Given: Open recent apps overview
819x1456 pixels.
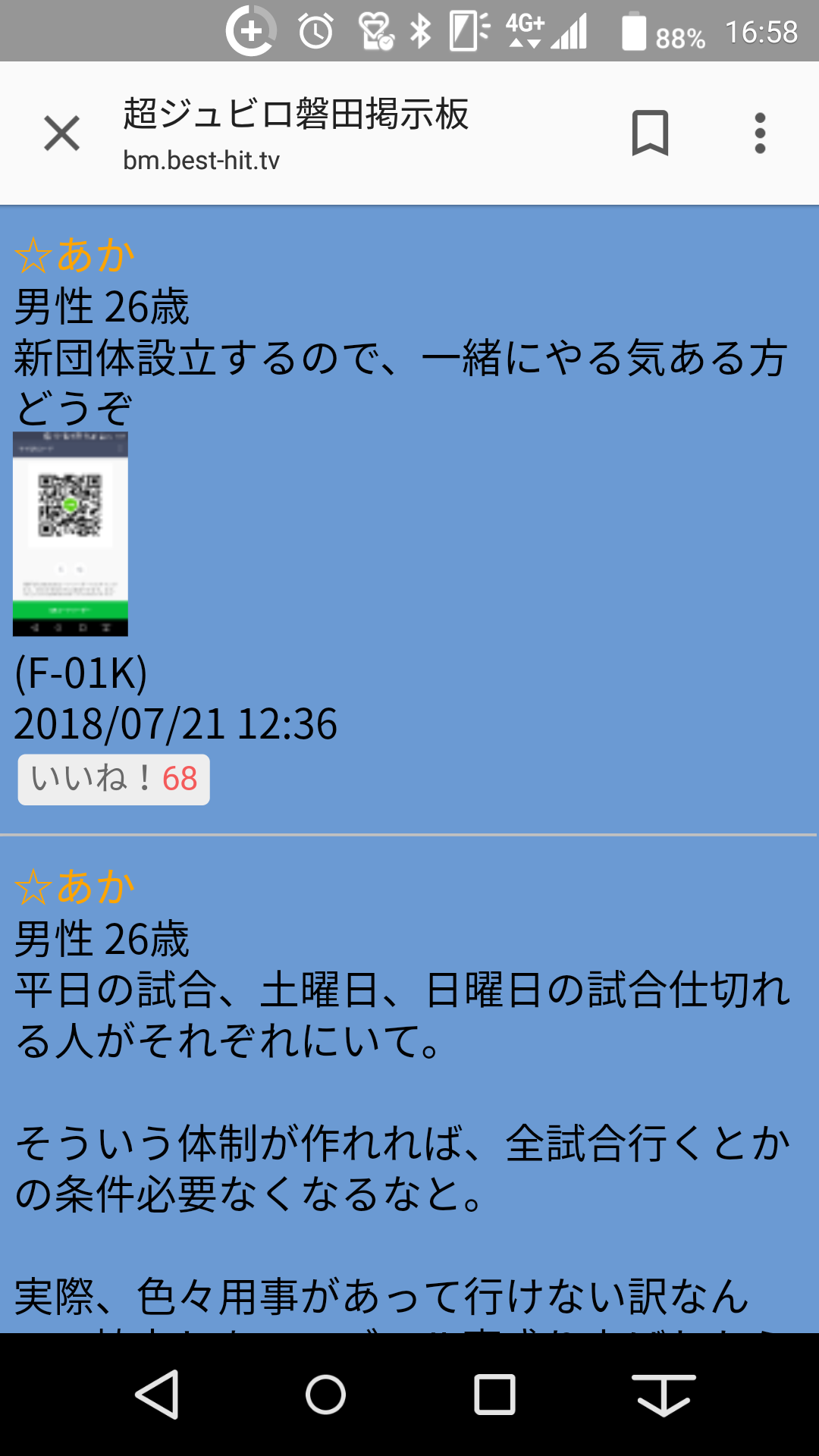Looking at the screenshot, I should click(494, 1394).
